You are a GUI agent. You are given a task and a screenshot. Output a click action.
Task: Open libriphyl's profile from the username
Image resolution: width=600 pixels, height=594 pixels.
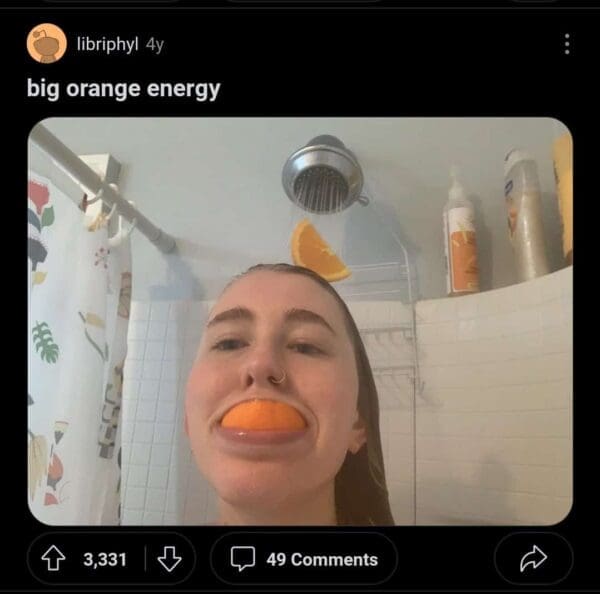[x=107, y=44]
